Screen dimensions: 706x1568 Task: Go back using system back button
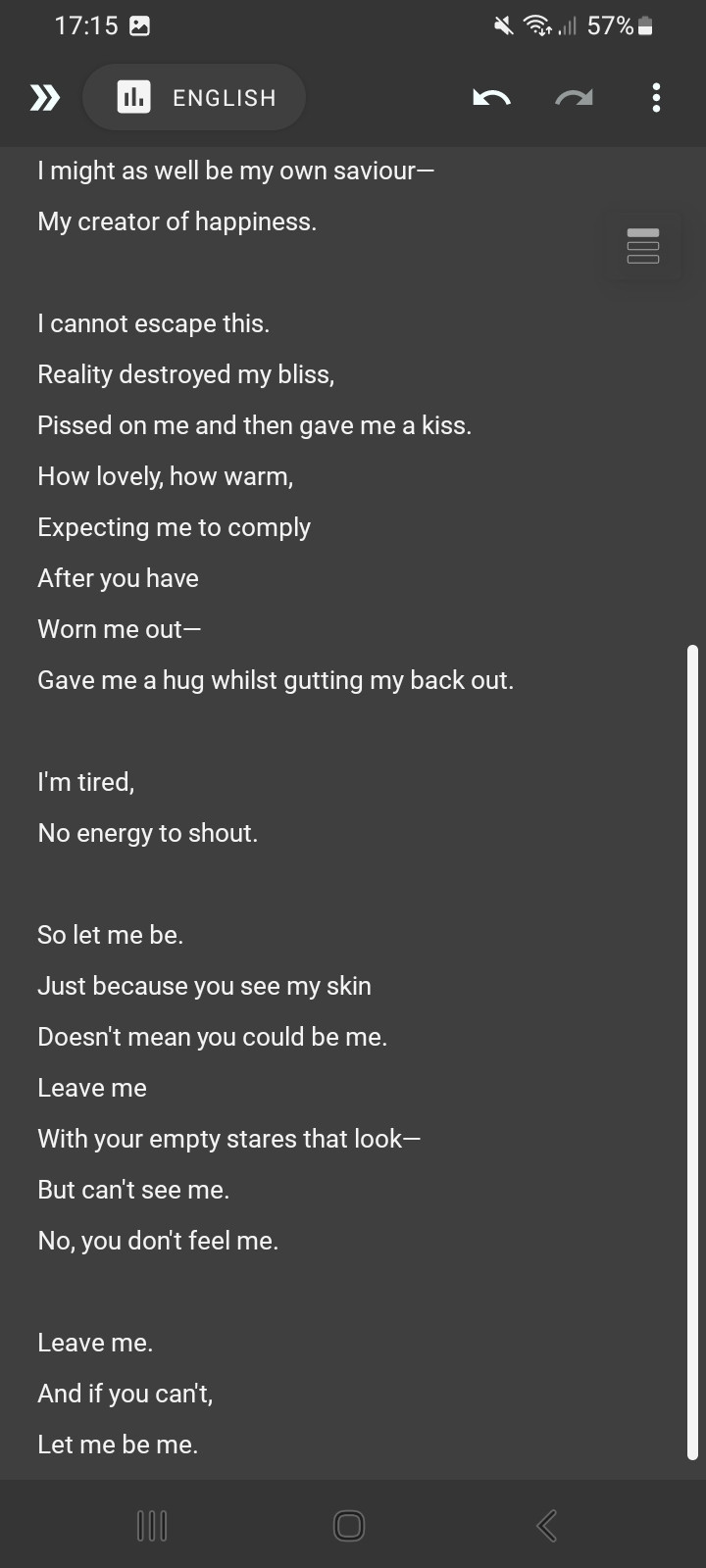click(x=547, y=1525)
